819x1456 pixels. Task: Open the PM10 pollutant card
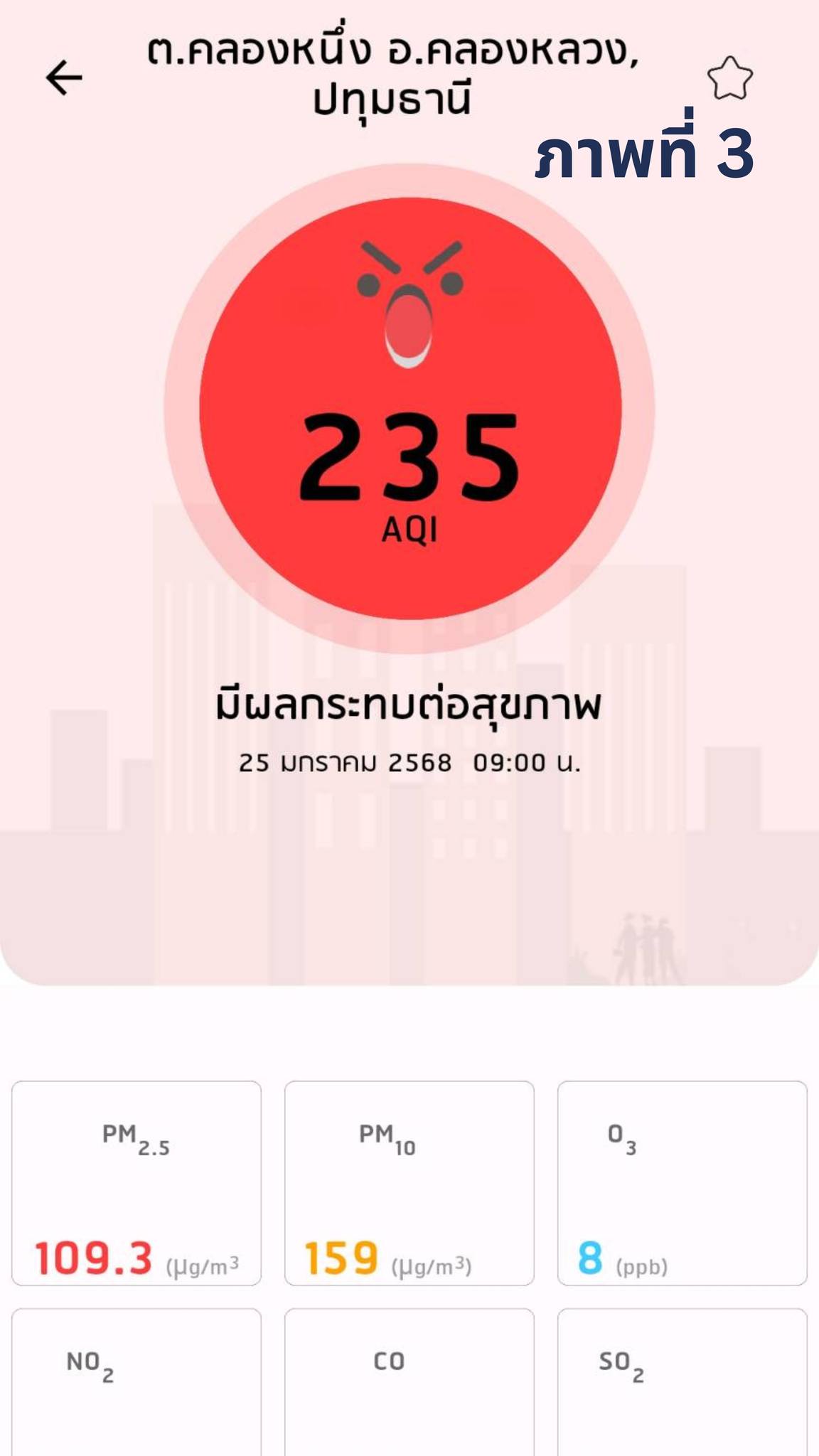click(x=409, y=1183)
